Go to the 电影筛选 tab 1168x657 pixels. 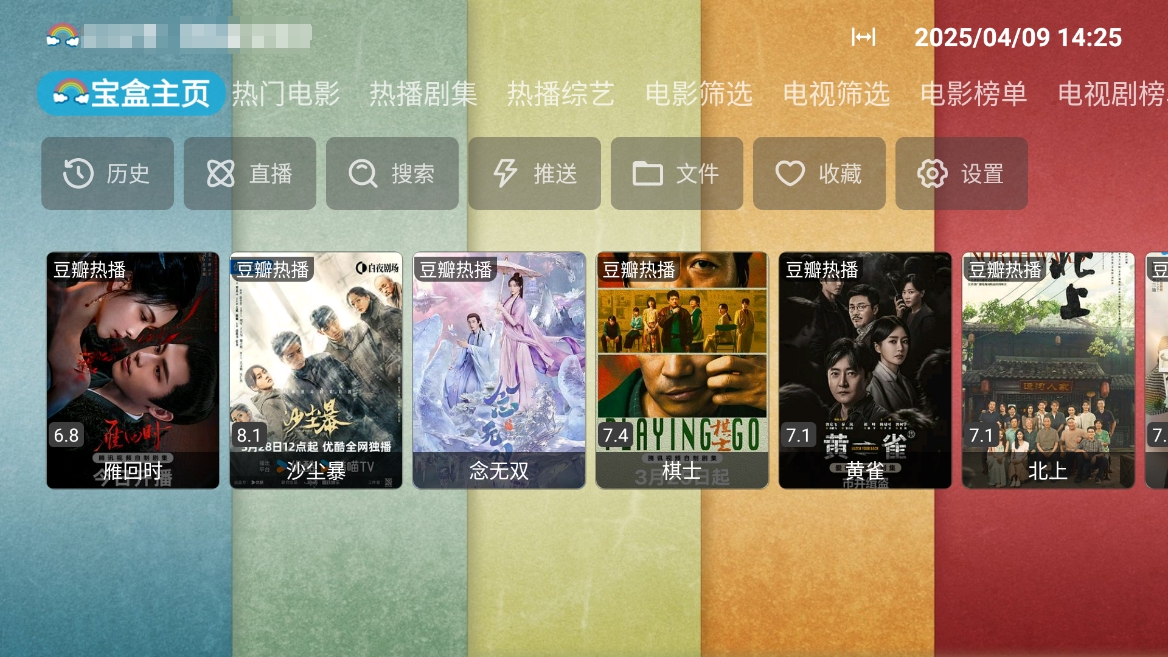coord(698,94)
